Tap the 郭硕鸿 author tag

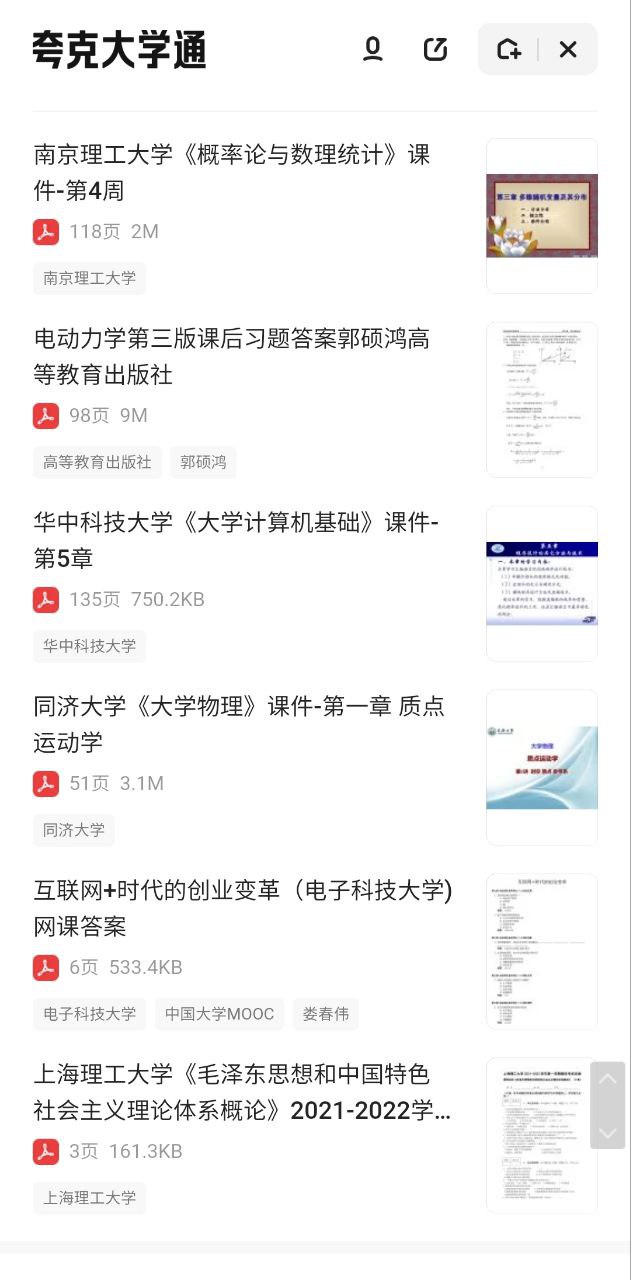pos(203,462)
